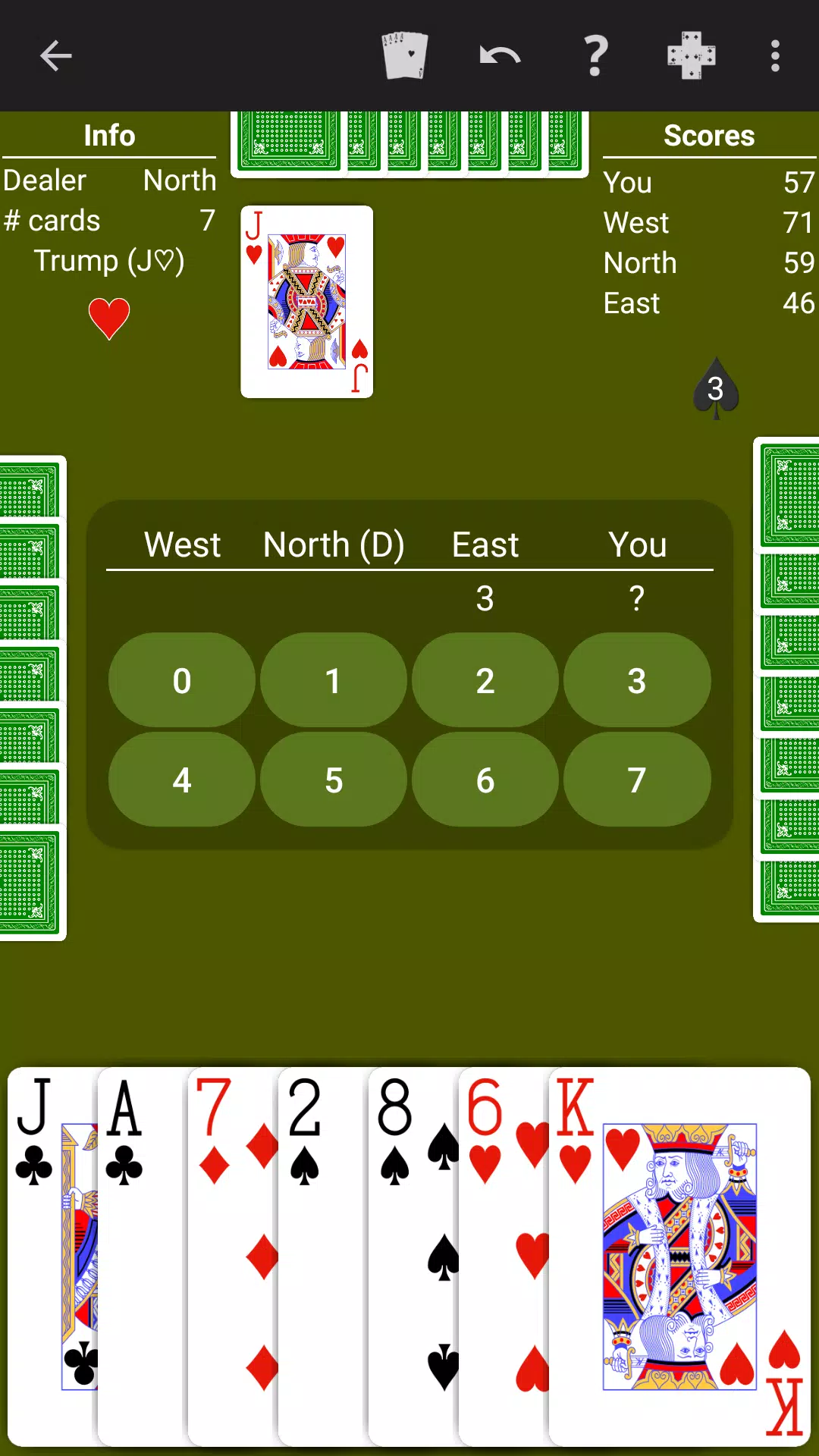
Task: Open the card deck viewer icon
Action: [405, 55]
